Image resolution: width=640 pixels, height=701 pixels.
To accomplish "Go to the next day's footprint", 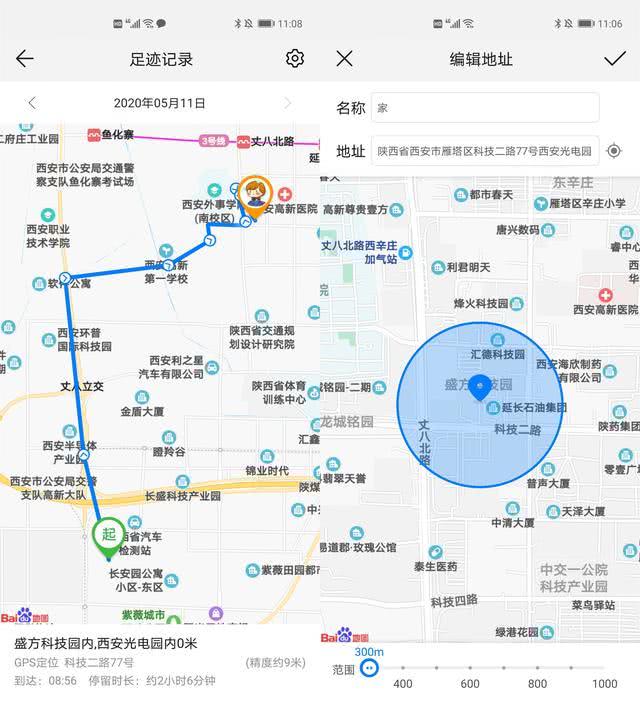I will pyautogui.click(x=288, y=103).
